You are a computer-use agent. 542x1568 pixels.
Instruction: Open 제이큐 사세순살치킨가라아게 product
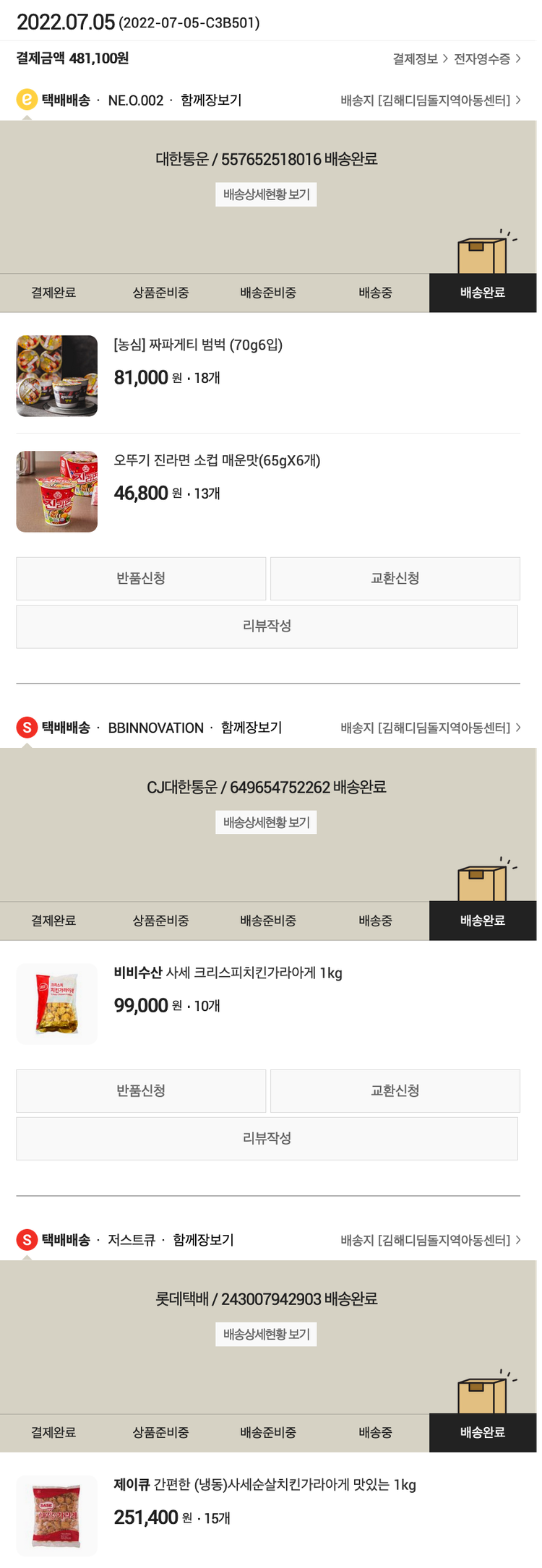(x=264, y=1485)
